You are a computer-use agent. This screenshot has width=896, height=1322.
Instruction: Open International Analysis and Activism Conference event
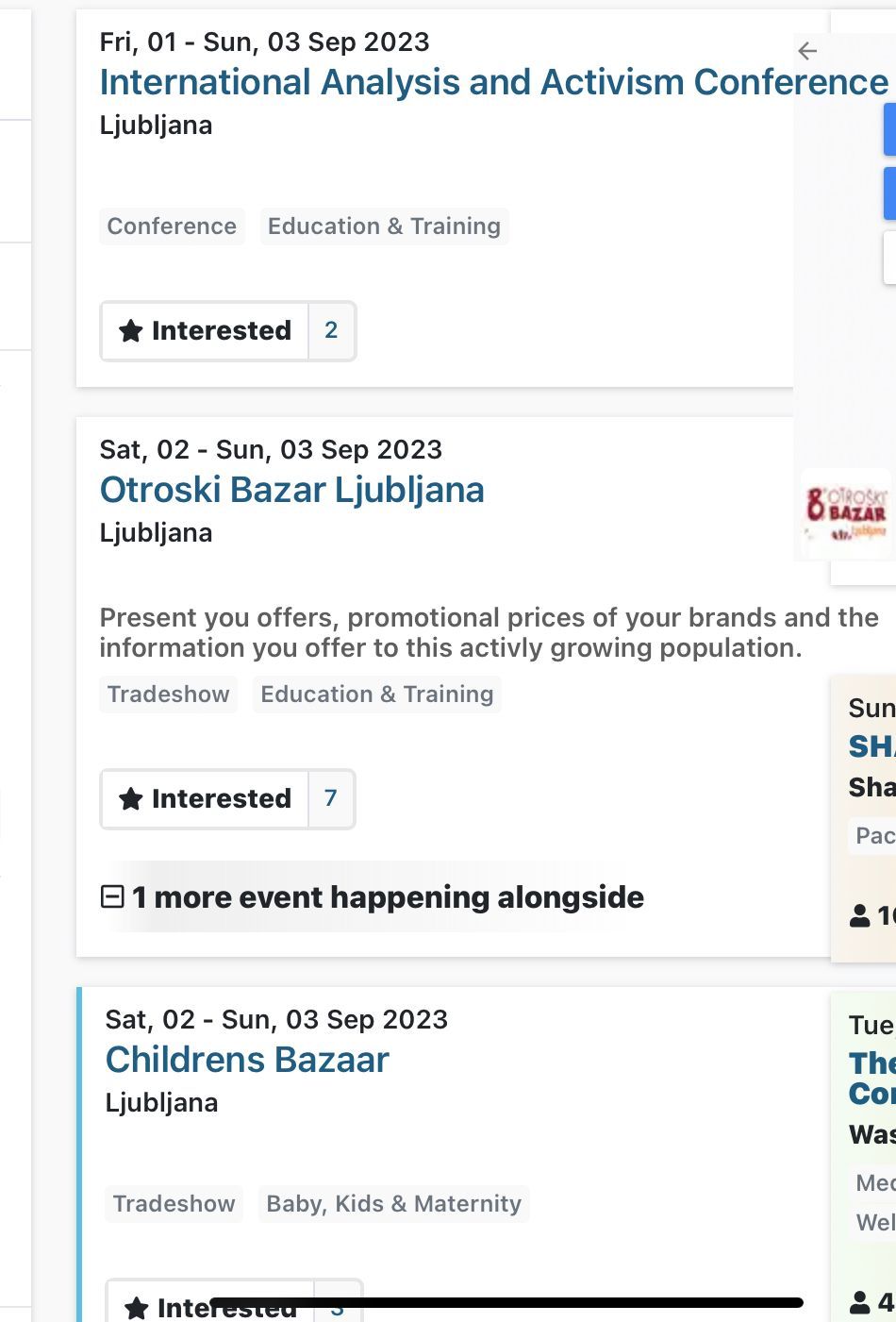493,83
